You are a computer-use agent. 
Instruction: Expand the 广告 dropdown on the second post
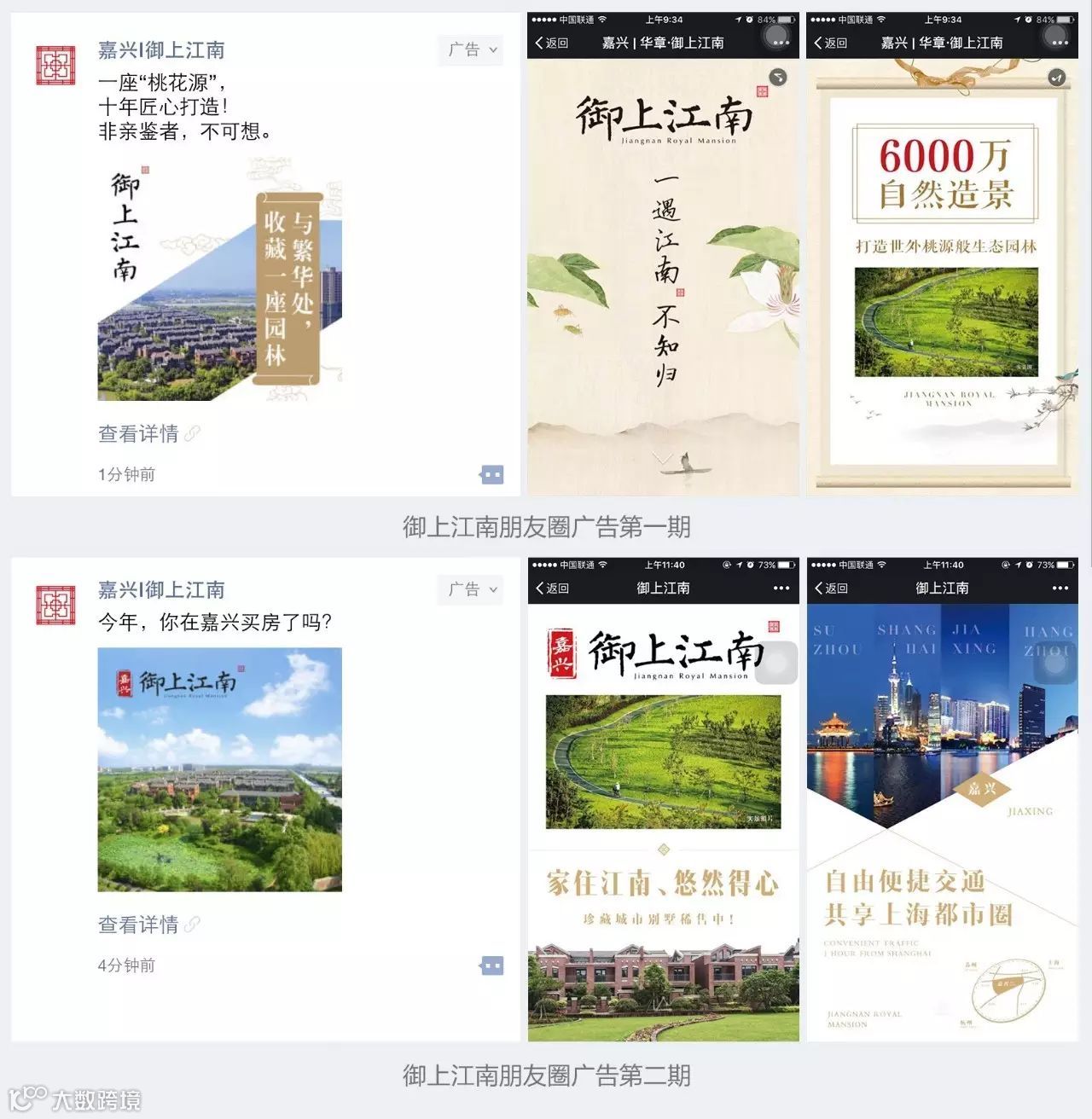pos(469,589)
